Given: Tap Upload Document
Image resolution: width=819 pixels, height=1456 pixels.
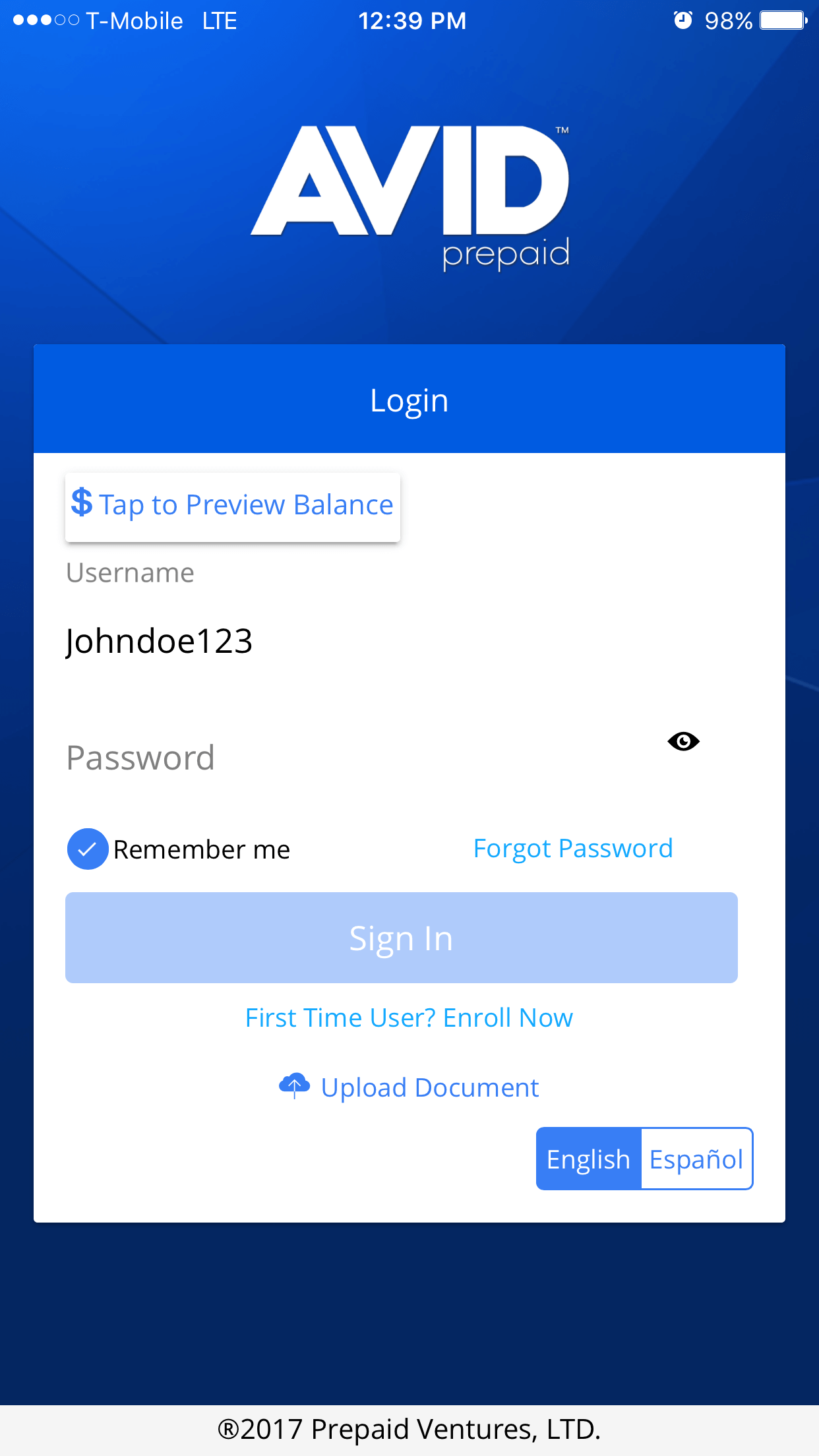Looking at the screenshot, I should [429, 1087].
